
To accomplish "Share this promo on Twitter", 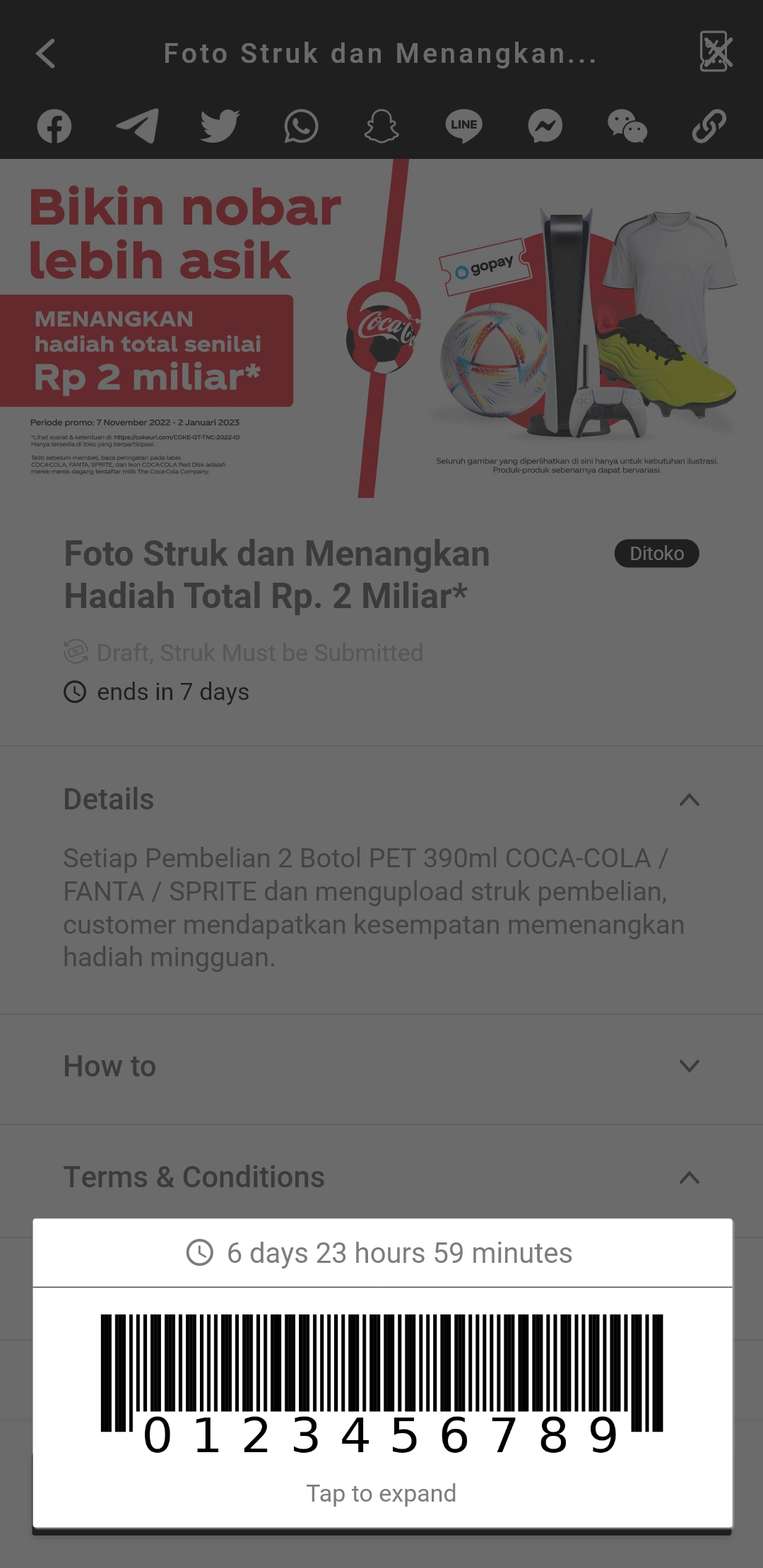I will [220, 126].
